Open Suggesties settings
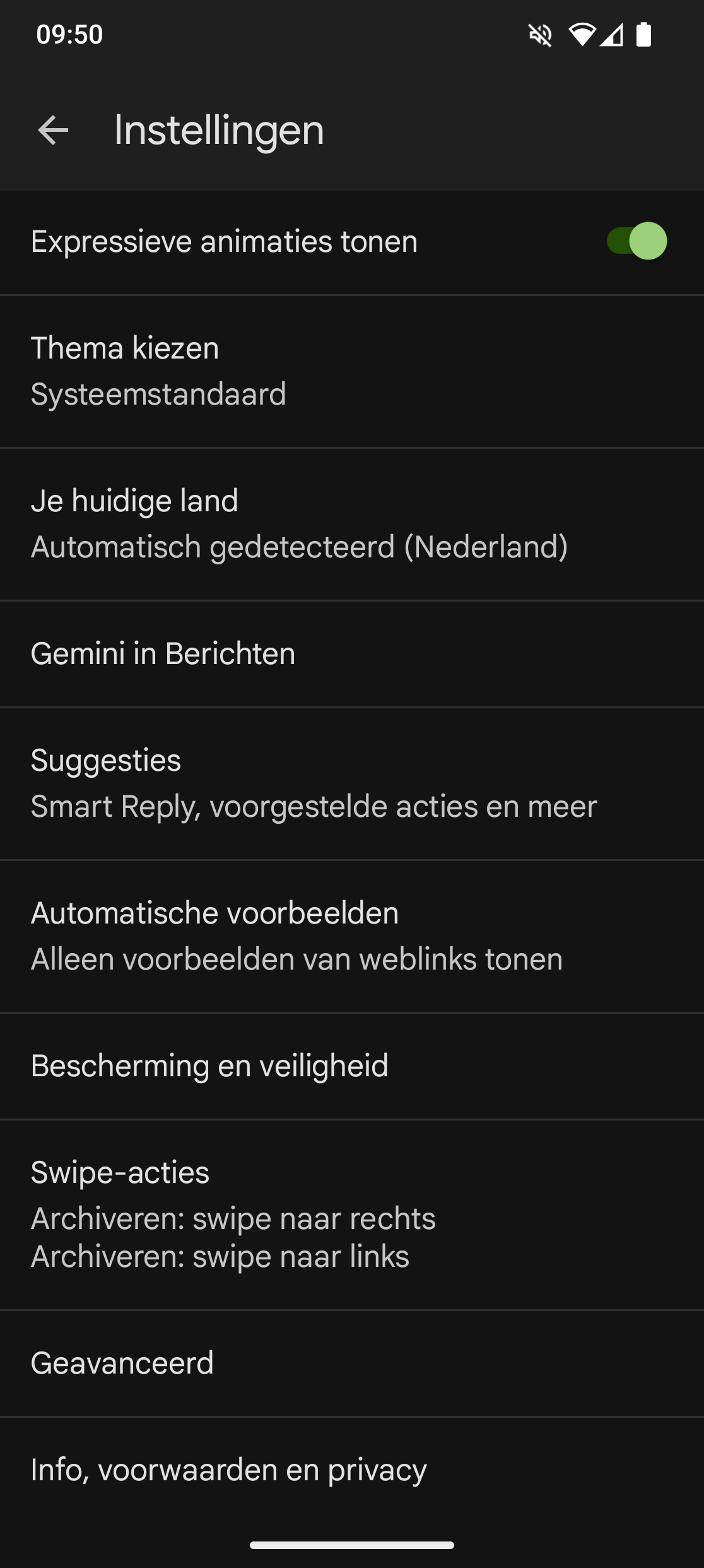The image size is (704, 1568). click(x=352, y=783)
